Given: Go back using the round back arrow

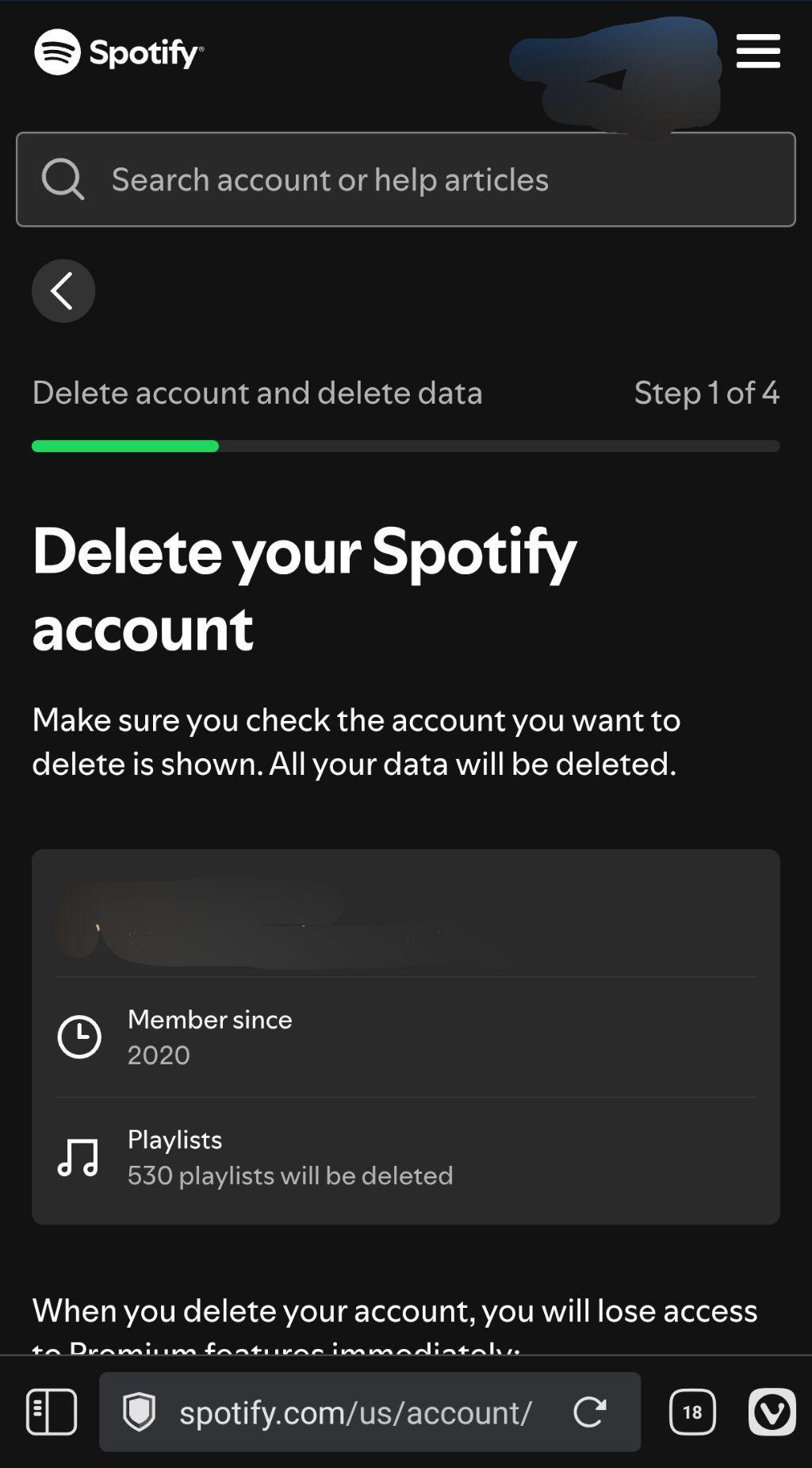Looking at the screenshot, I should [x=63, y=291].
